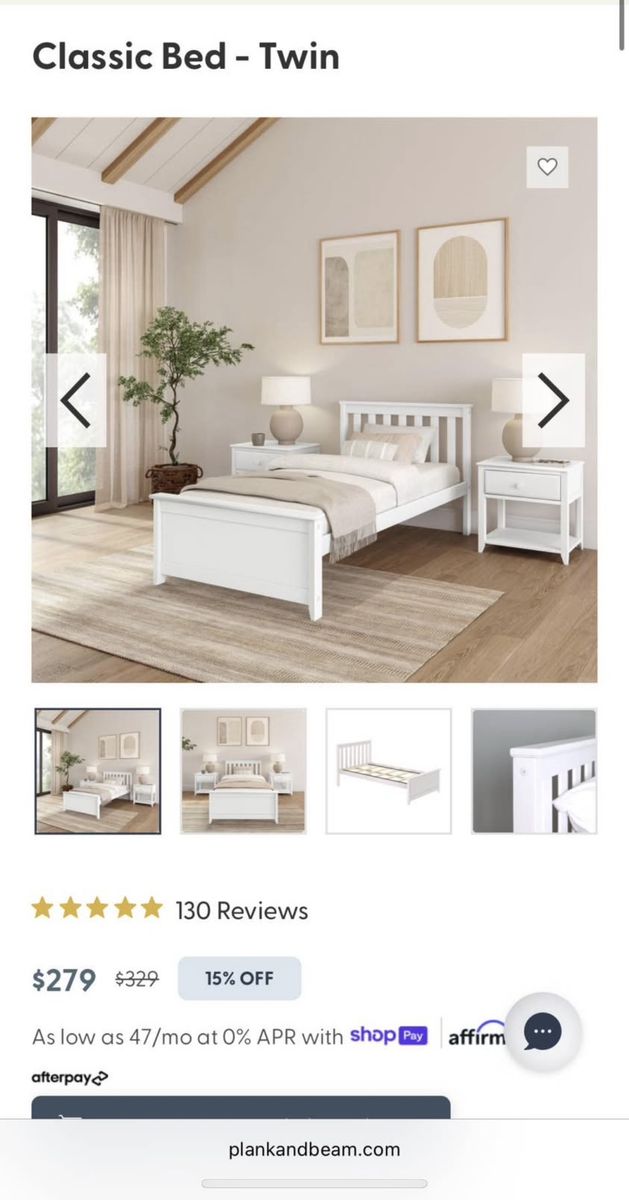Read the 130 Reviews
Image resolution: width=629 pixels, height=1200 pixels.
(241, 910)
